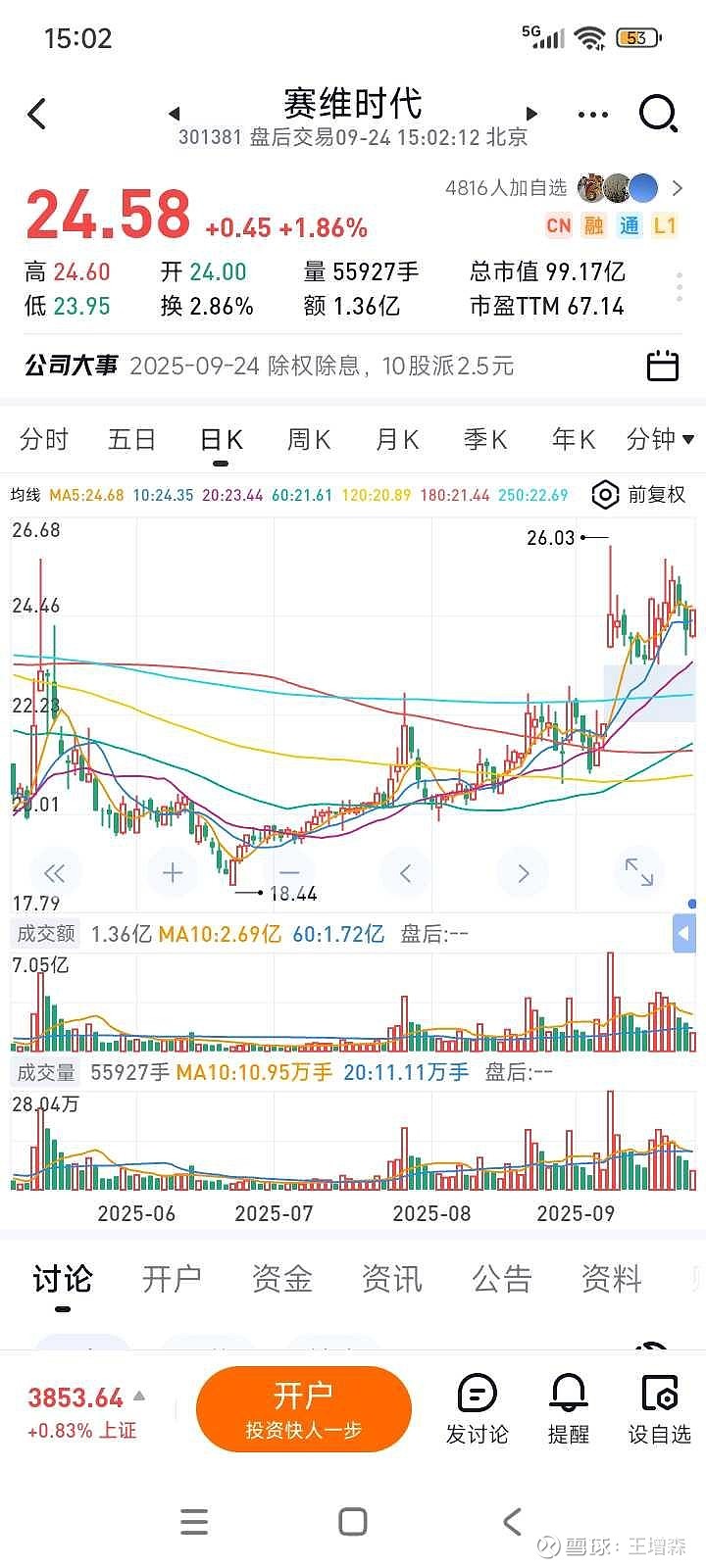Open 前复权 adjustment settings

[x=639, y=495]
